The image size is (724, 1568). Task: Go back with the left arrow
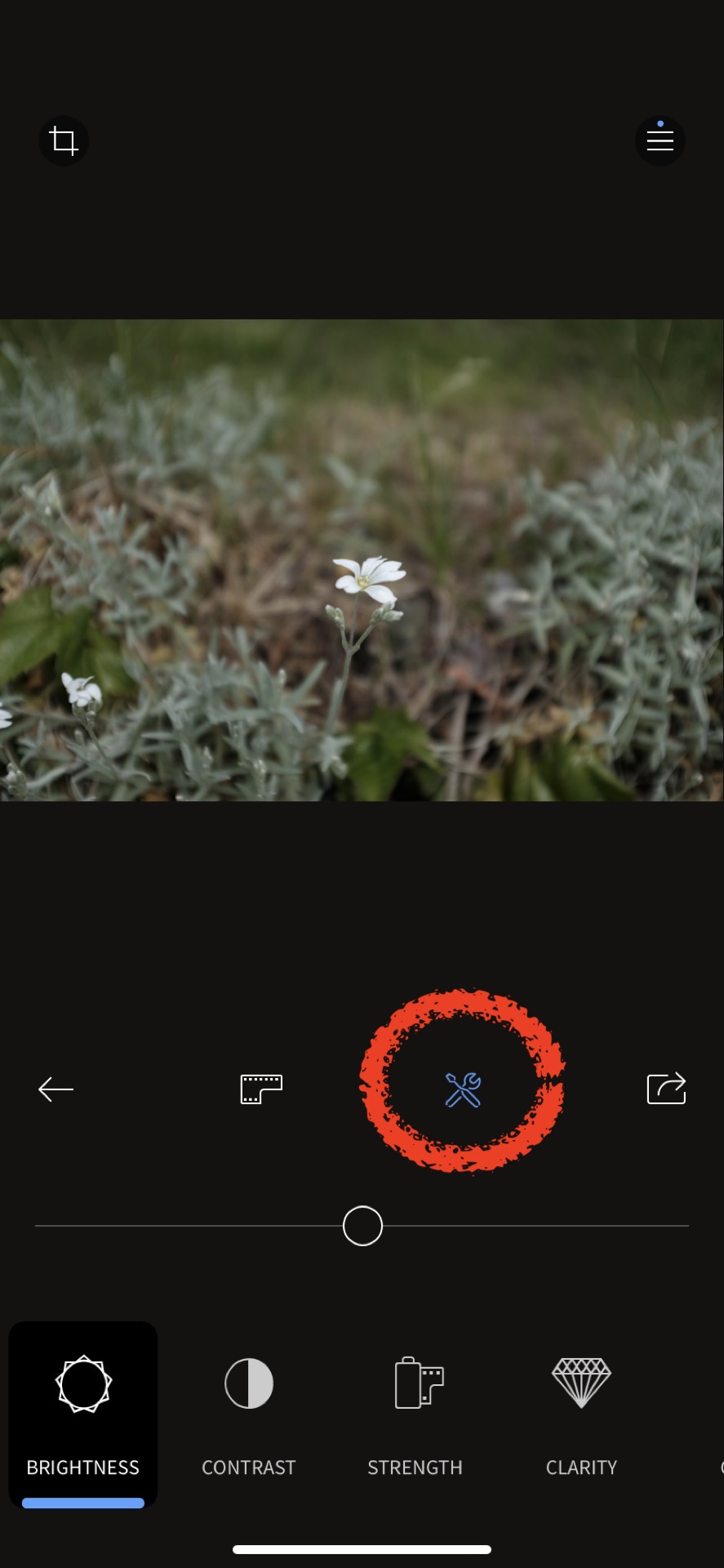tap(56, 1089)
